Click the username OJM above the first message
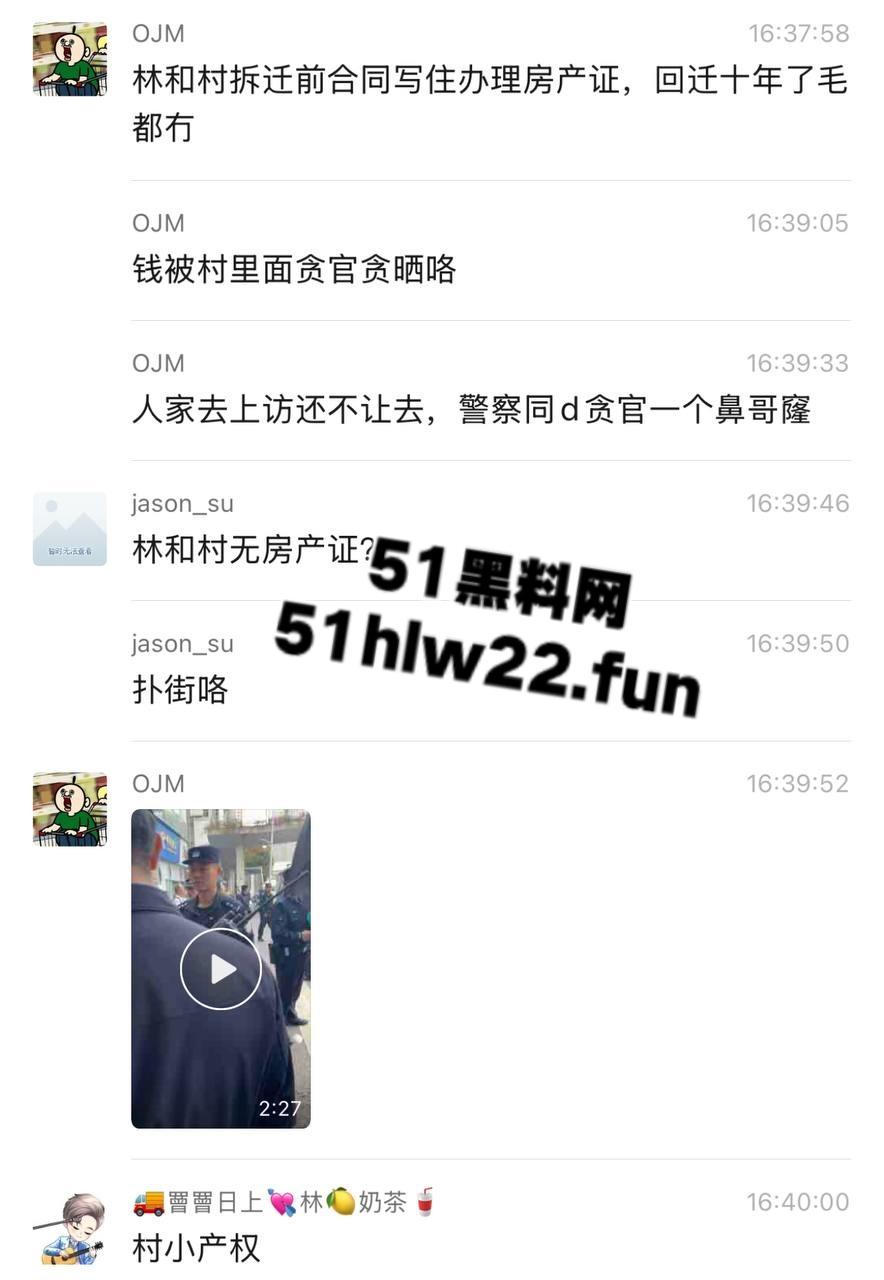Screen dimensions: 884x1280 (158, 33)
